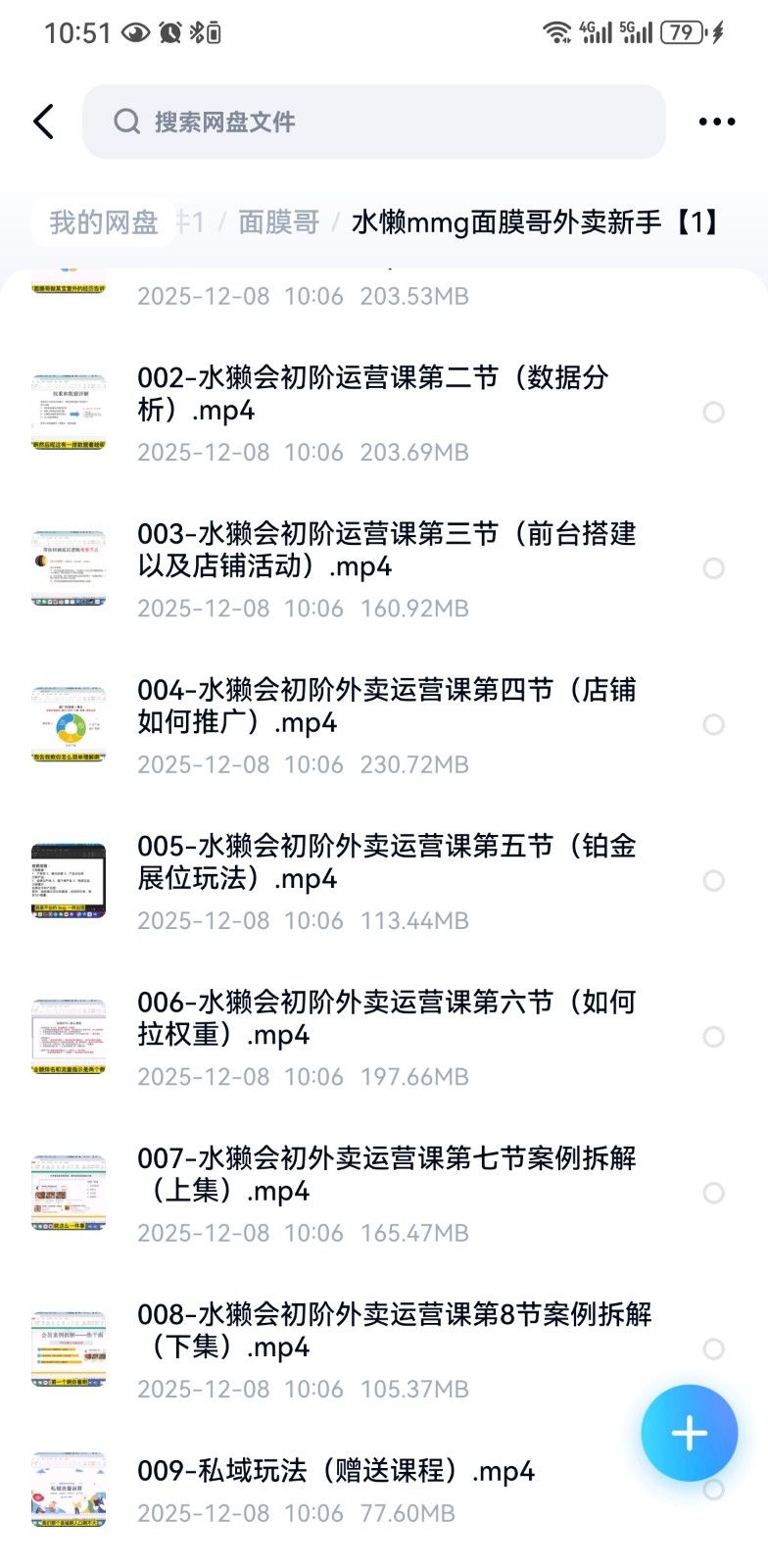Open video 008 案例拆解（下集）
This screenshot has width=768, height=1568.
[392, 1330]
